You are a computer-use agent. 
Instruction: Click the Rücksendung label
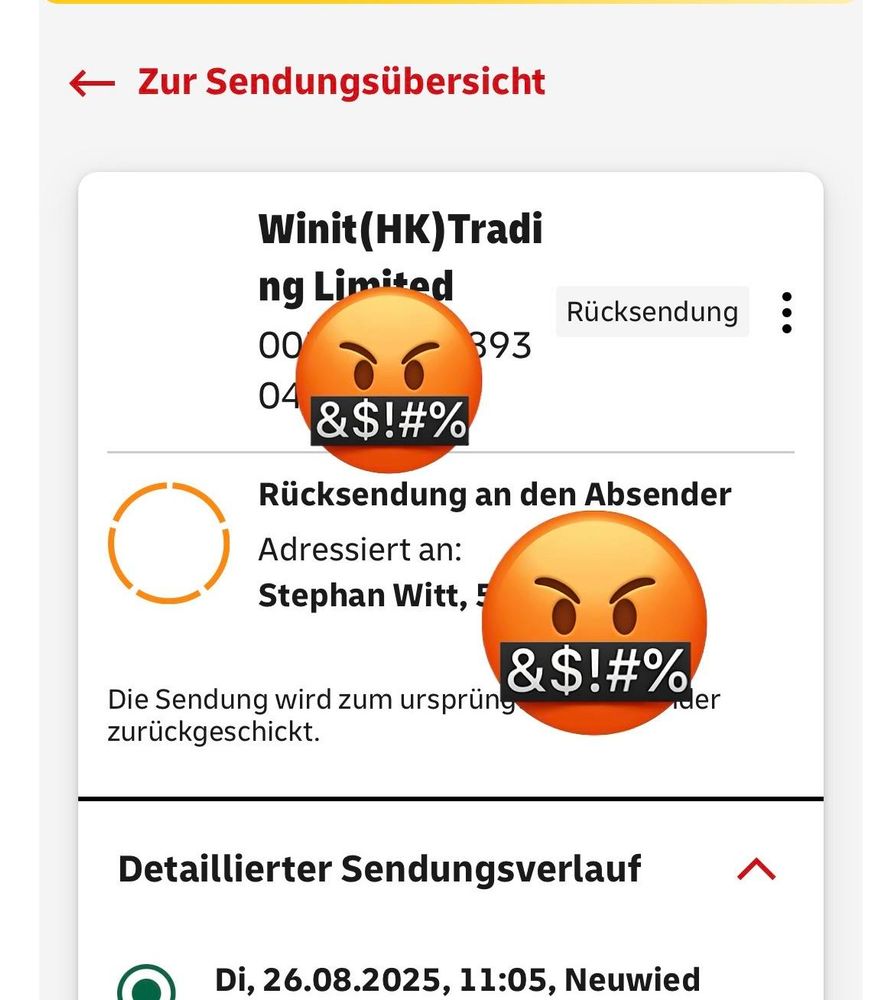tap(651, 311)
